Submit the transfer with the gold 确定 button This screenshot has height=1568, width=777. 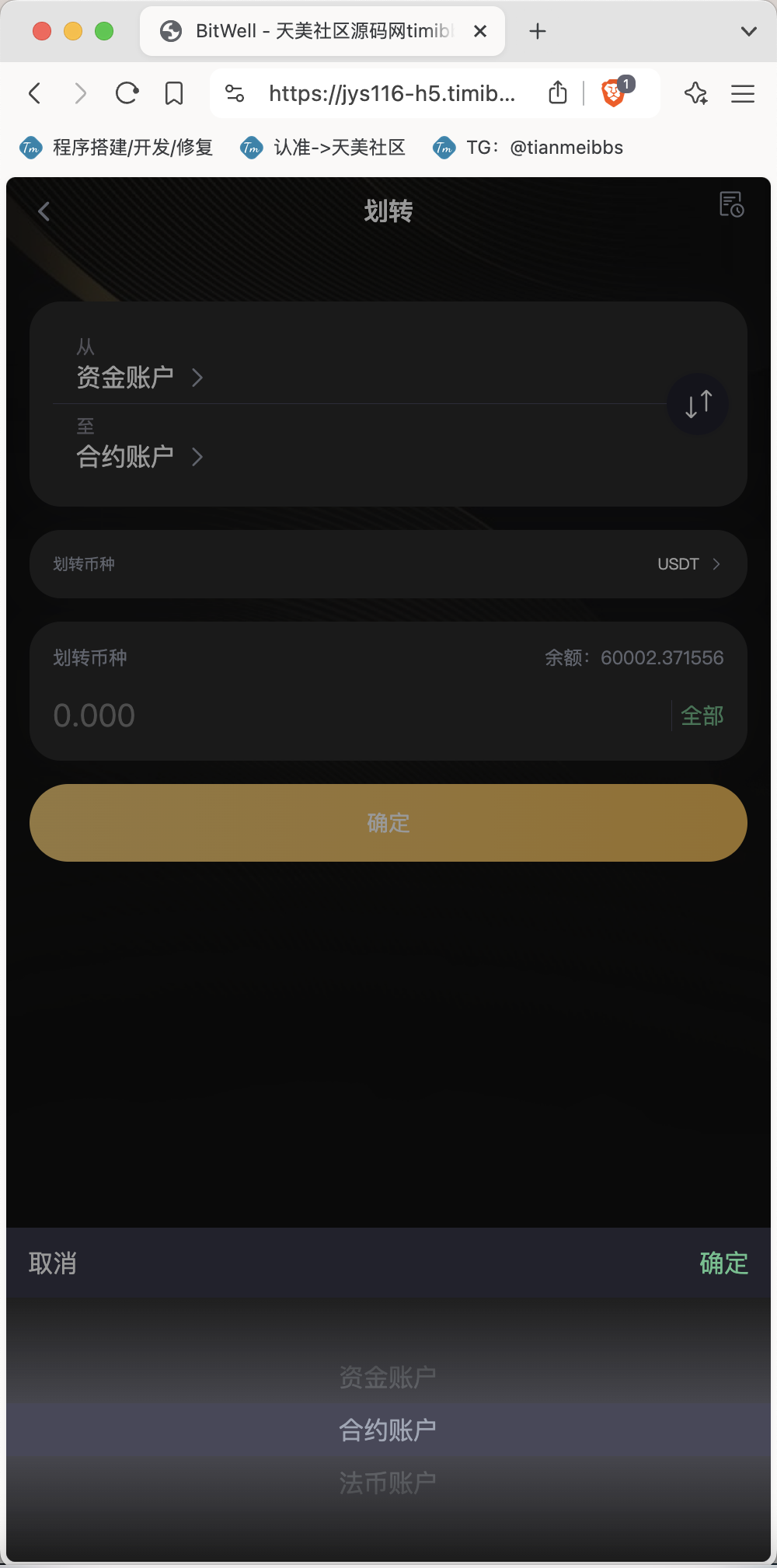coord(388,823)
